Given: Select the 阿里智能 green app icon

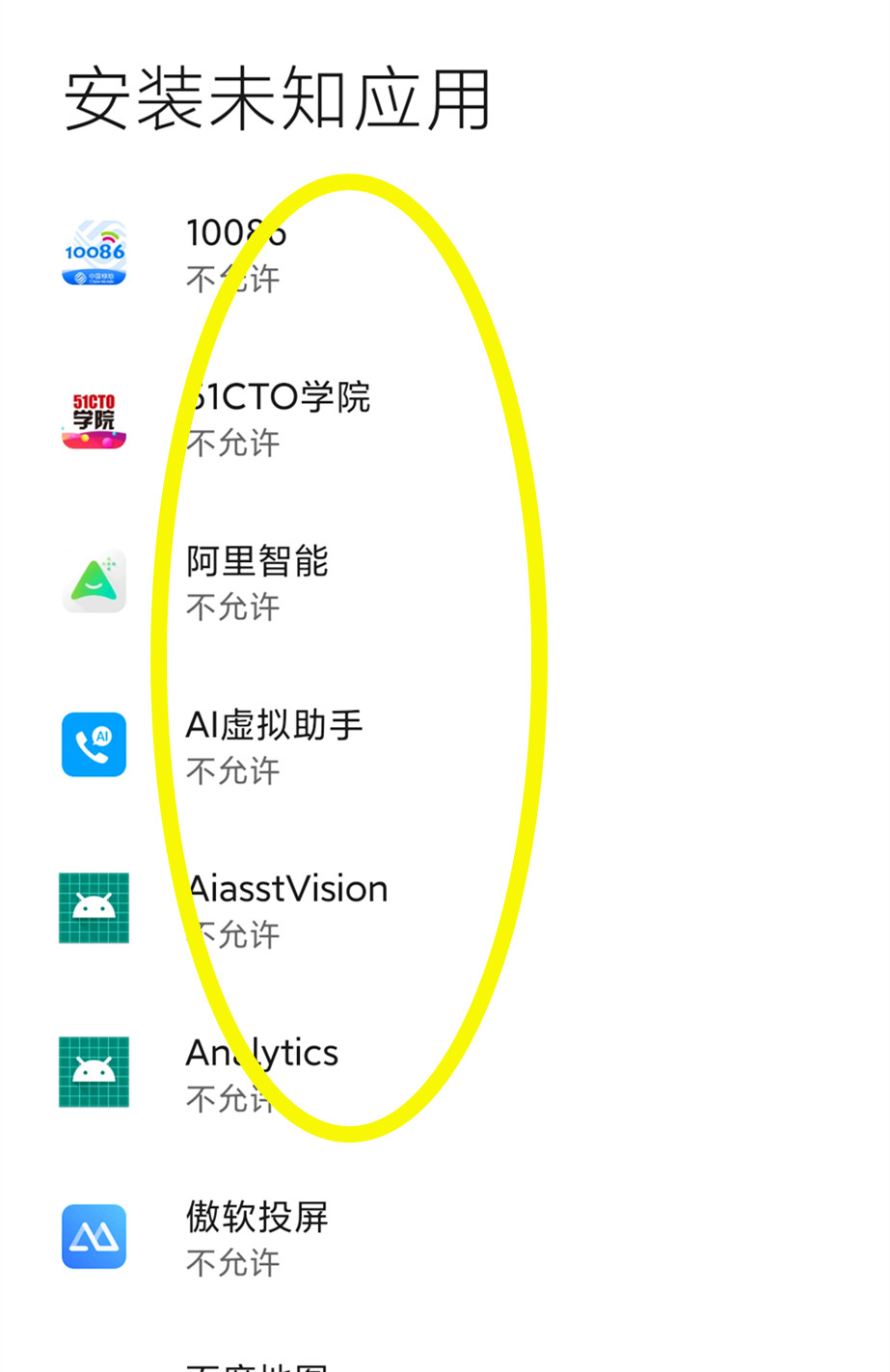Looking at the screenshot, I should (94, 579).
